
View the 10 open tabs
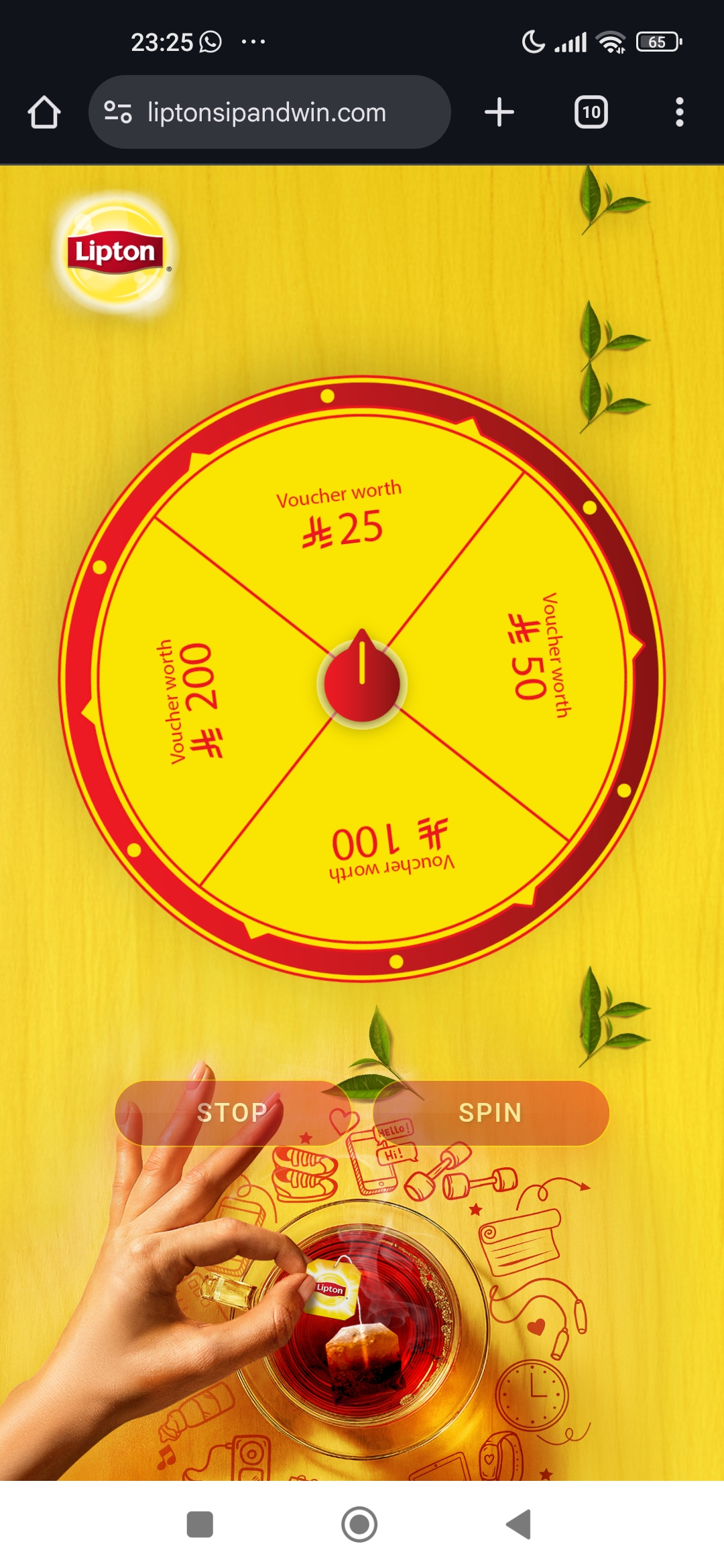[x=591, y=112]
